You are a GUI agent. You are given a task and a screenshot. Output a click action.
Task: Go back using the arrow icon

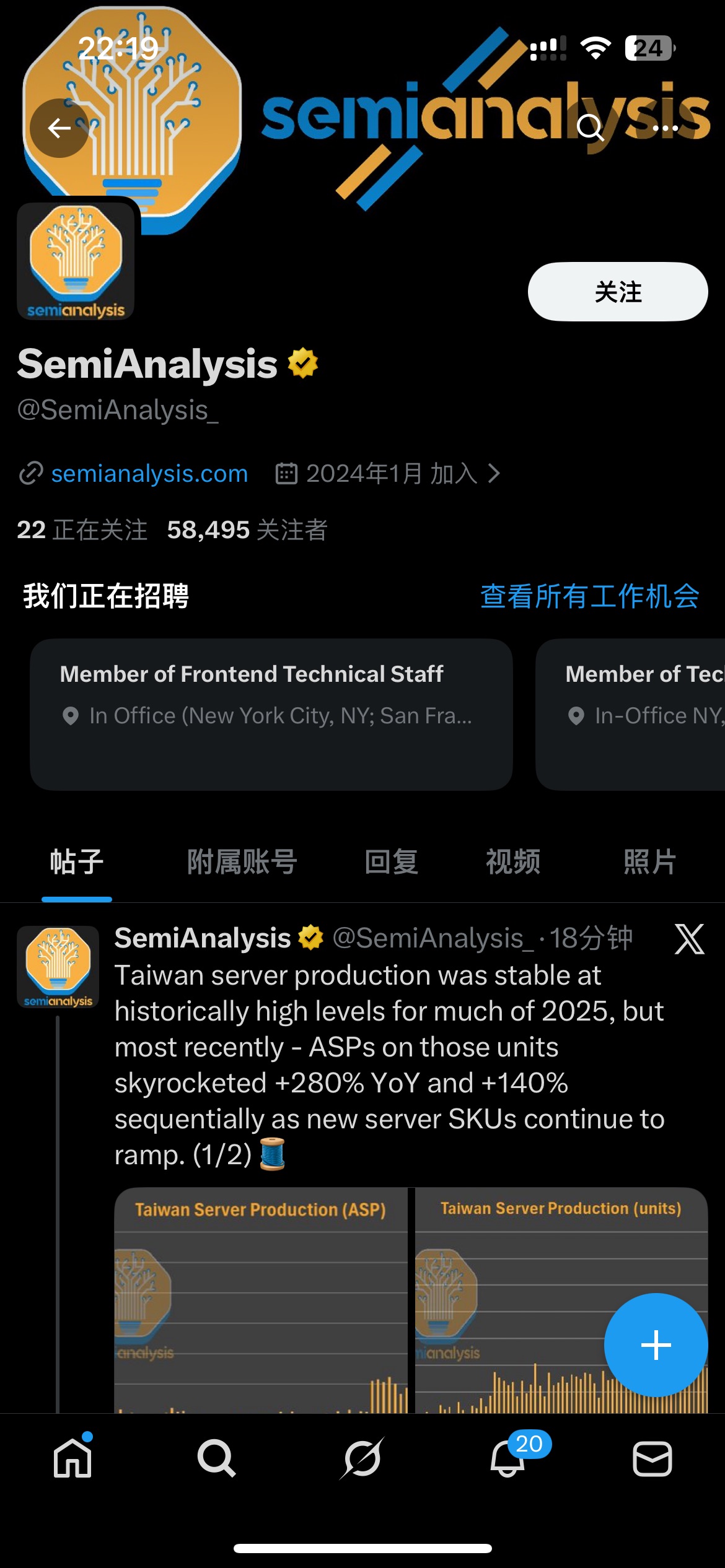pyautogui.click(x=59, y=128)
